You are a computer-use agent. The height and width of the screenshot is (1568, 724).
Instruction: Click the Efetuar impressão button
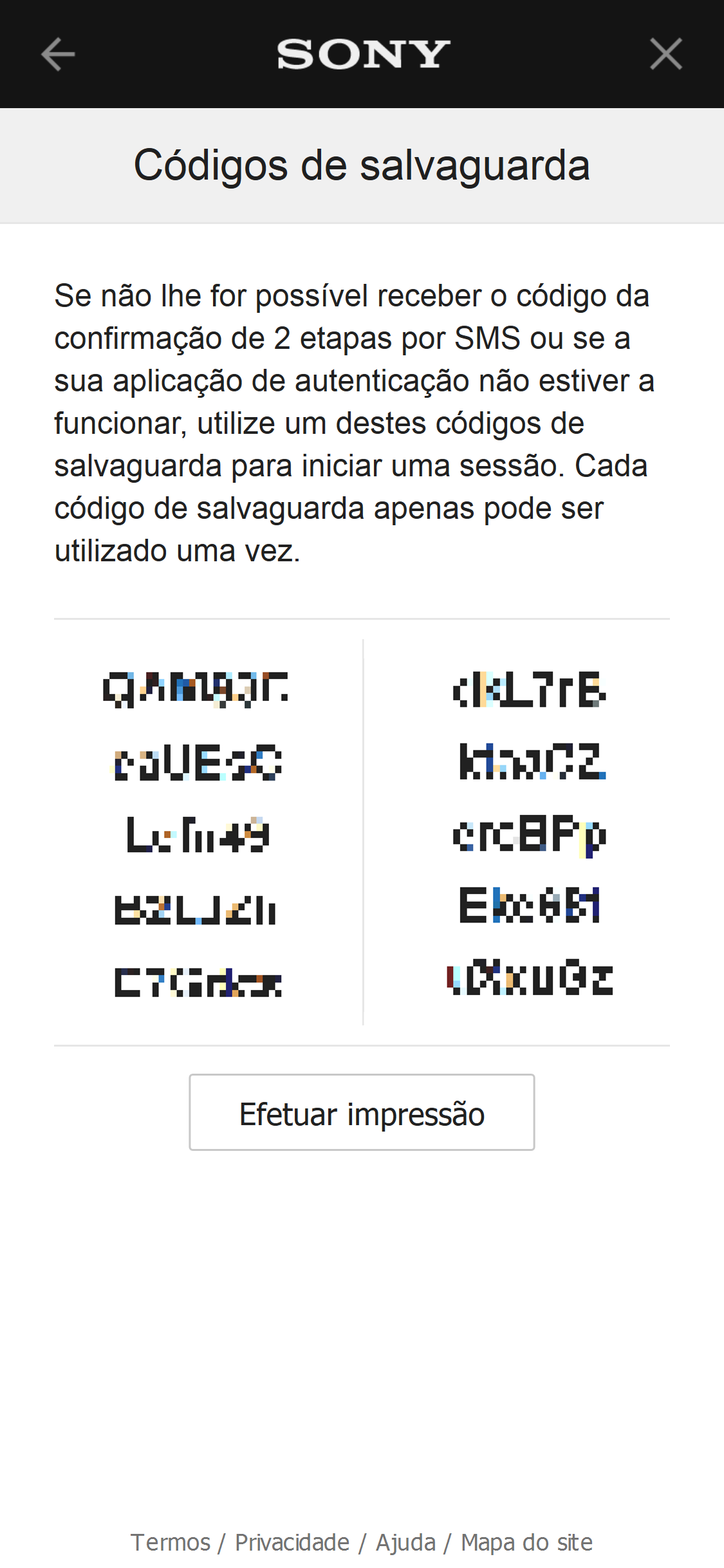tap(362, 1112)
